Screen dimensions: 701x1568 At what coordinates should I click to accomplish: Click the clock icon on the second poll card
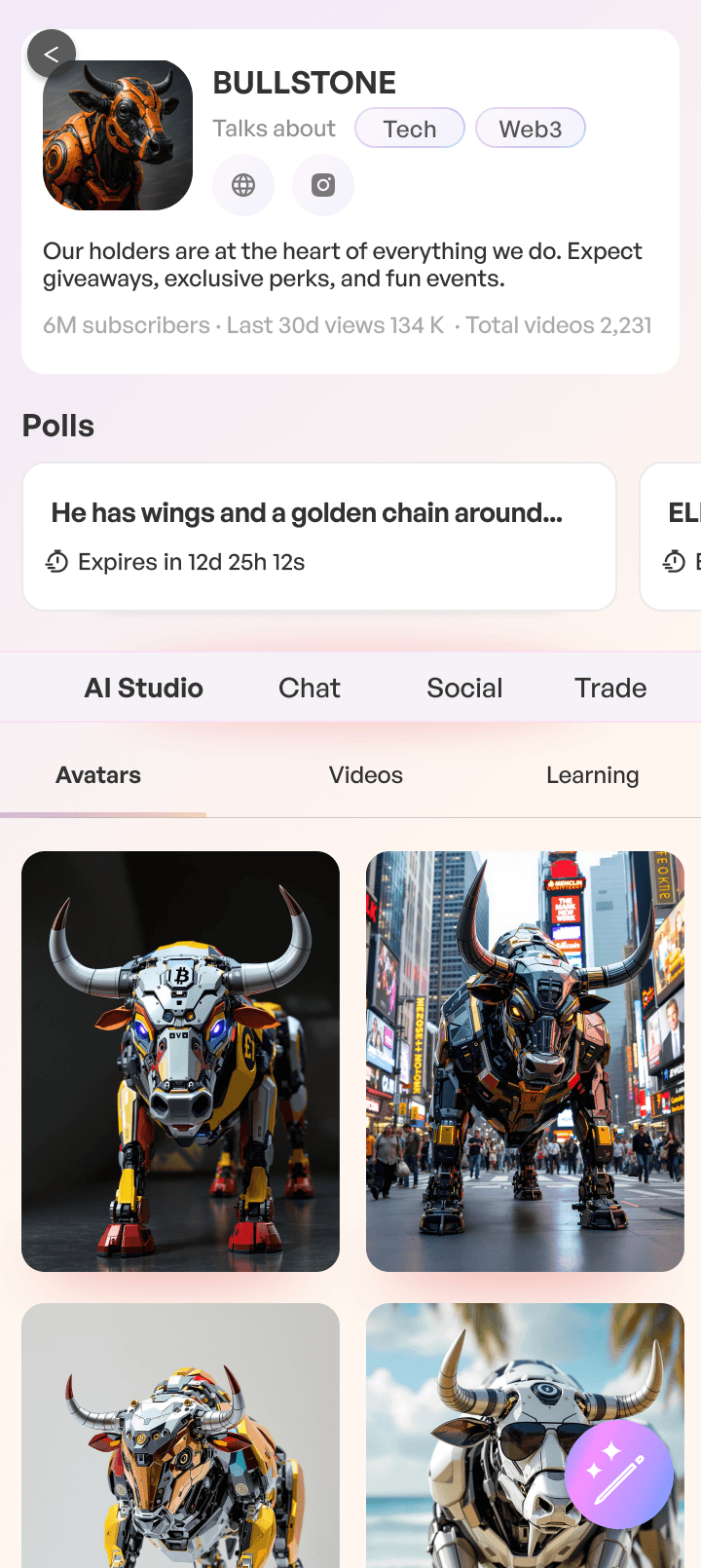point(672,562)
